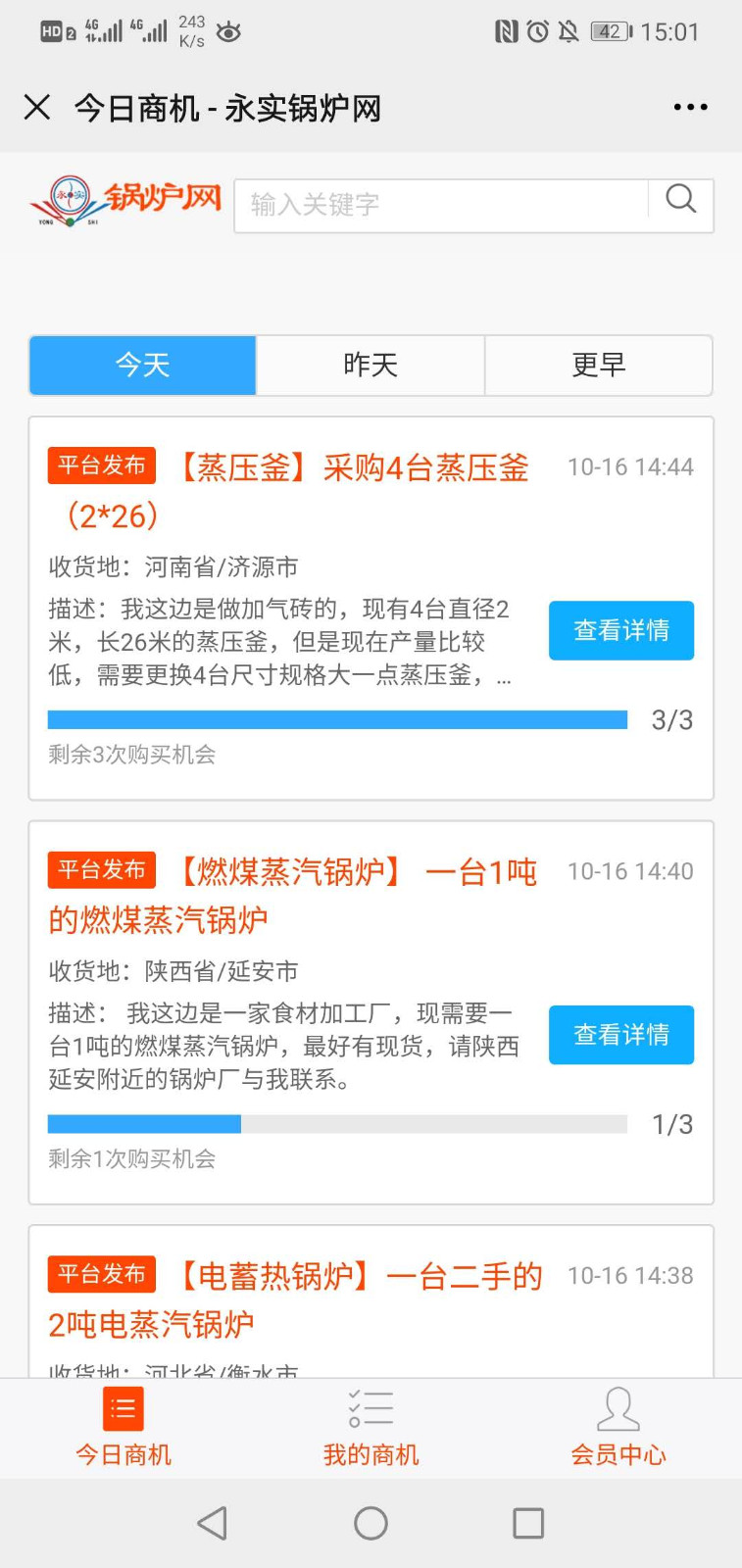742x1568 pixels.
Task: Open the three-dot overflow menu
Action: click(x=690, y=107)
